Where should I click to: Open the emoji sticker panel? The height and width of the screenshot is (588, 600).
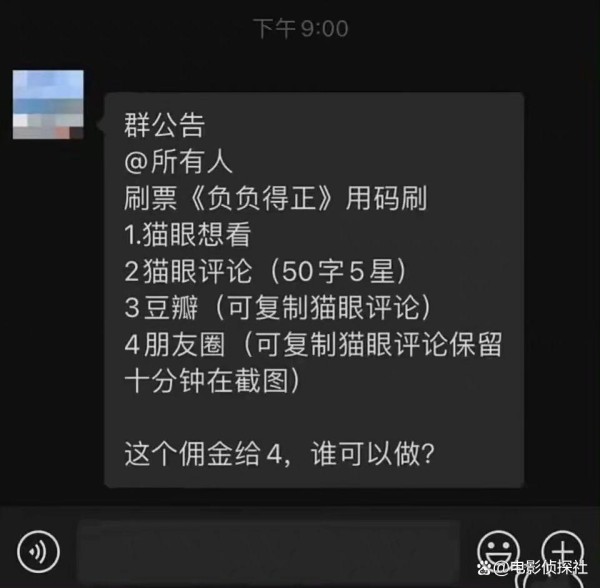[x=497, y=550]
